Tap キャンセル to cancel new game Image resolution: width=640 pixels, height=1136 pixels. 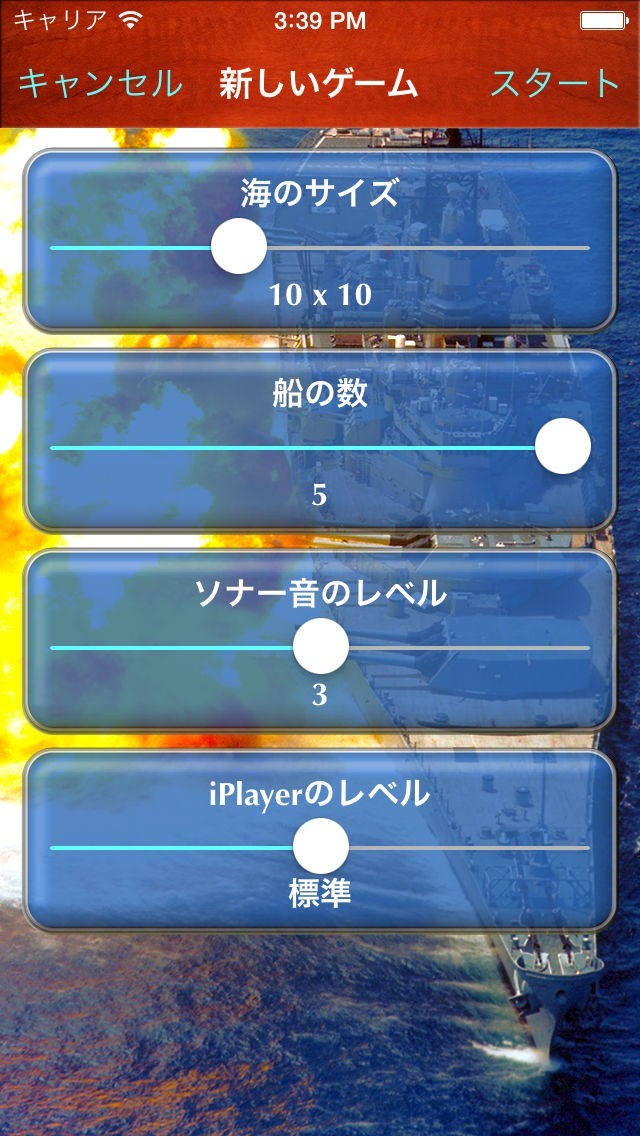[x=100, y=84]
